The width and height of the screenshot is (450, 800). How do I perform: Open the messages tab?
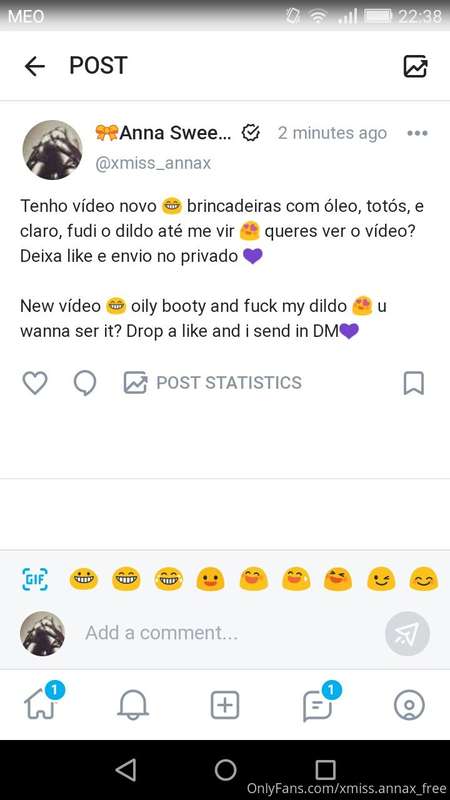(x=318, y=705)
